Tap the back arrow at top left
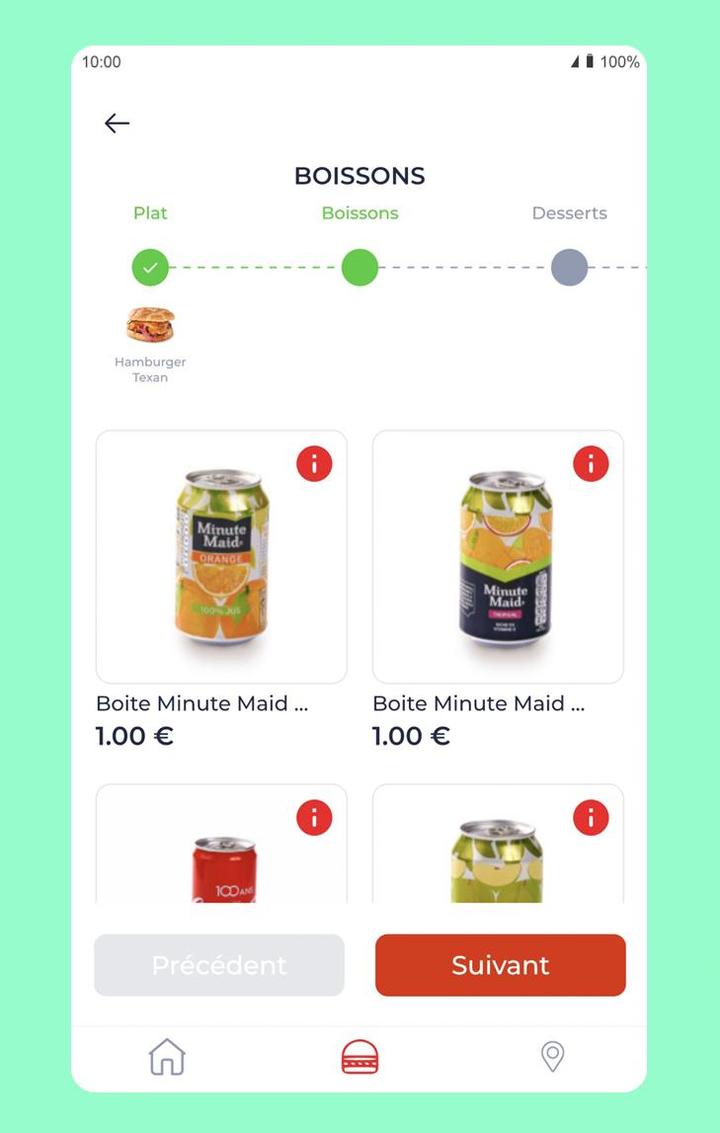 117,123
